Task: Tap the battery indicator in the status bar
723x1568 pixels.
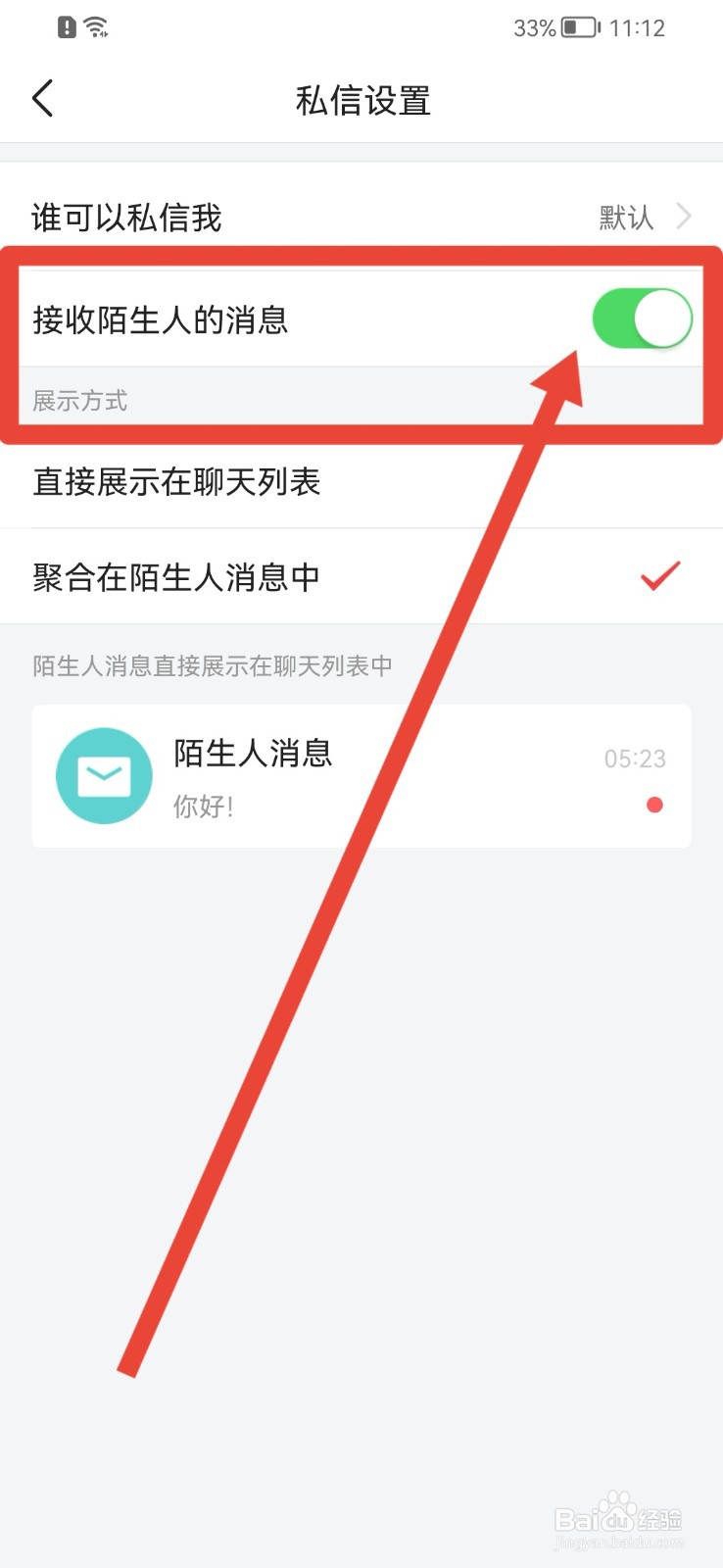Action: pos(578,27)
